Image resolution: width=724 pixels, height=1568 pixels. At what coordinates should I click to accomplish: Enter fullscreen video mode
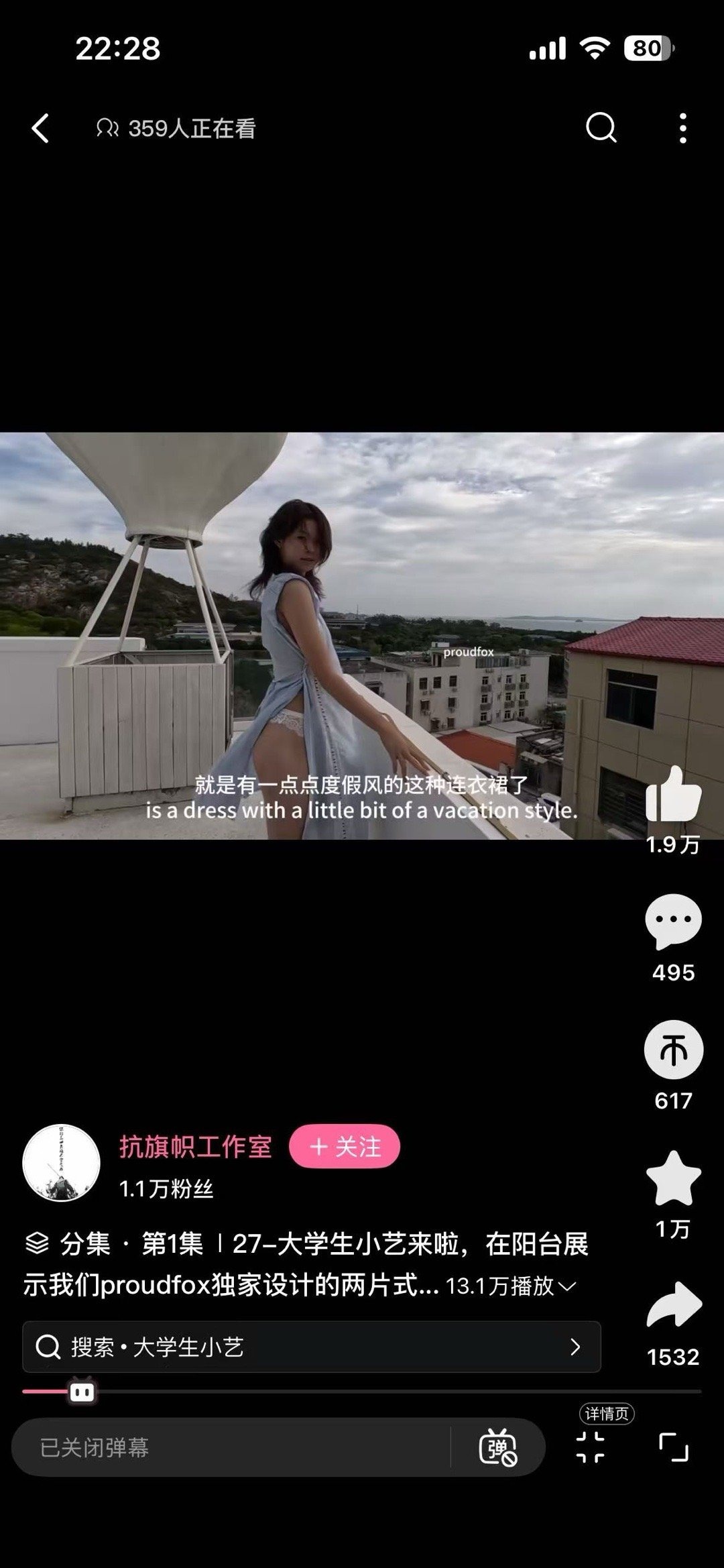coord(674,1447)
